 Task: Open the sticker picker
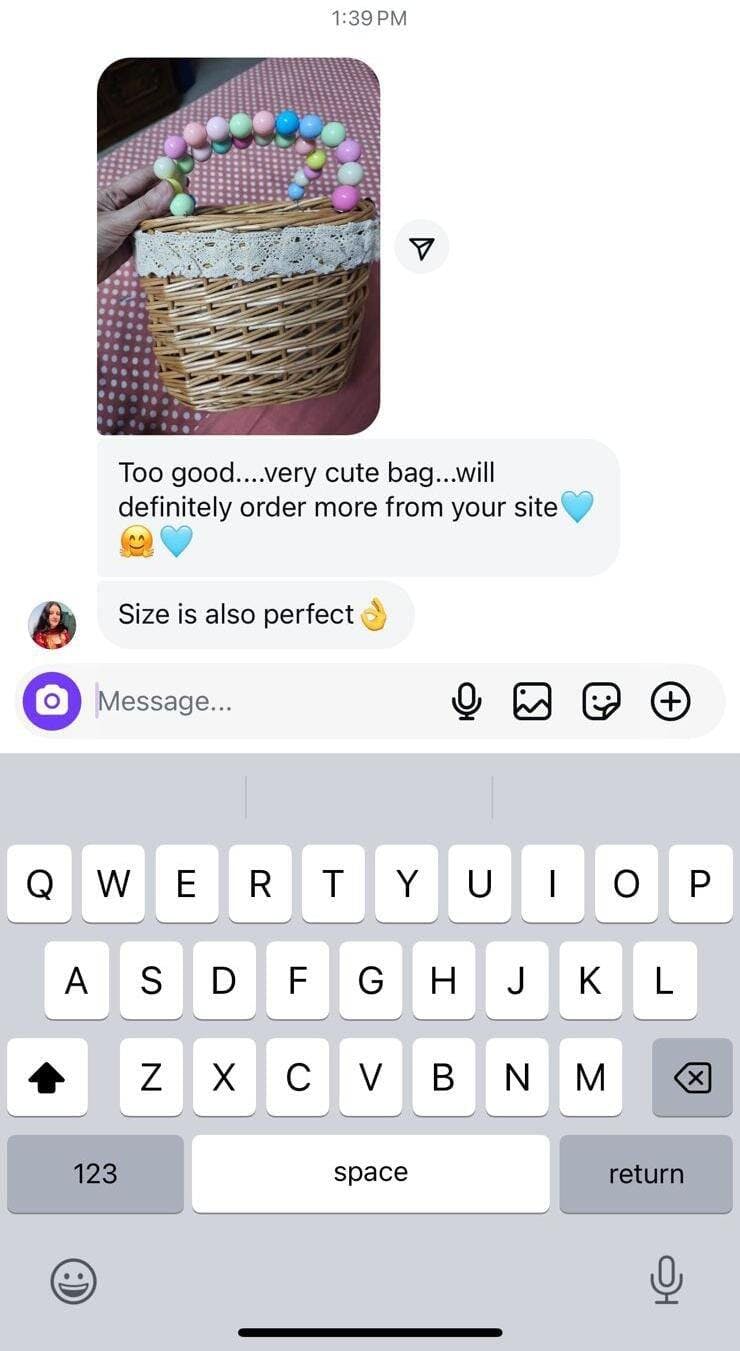click(x=601, y=702)
